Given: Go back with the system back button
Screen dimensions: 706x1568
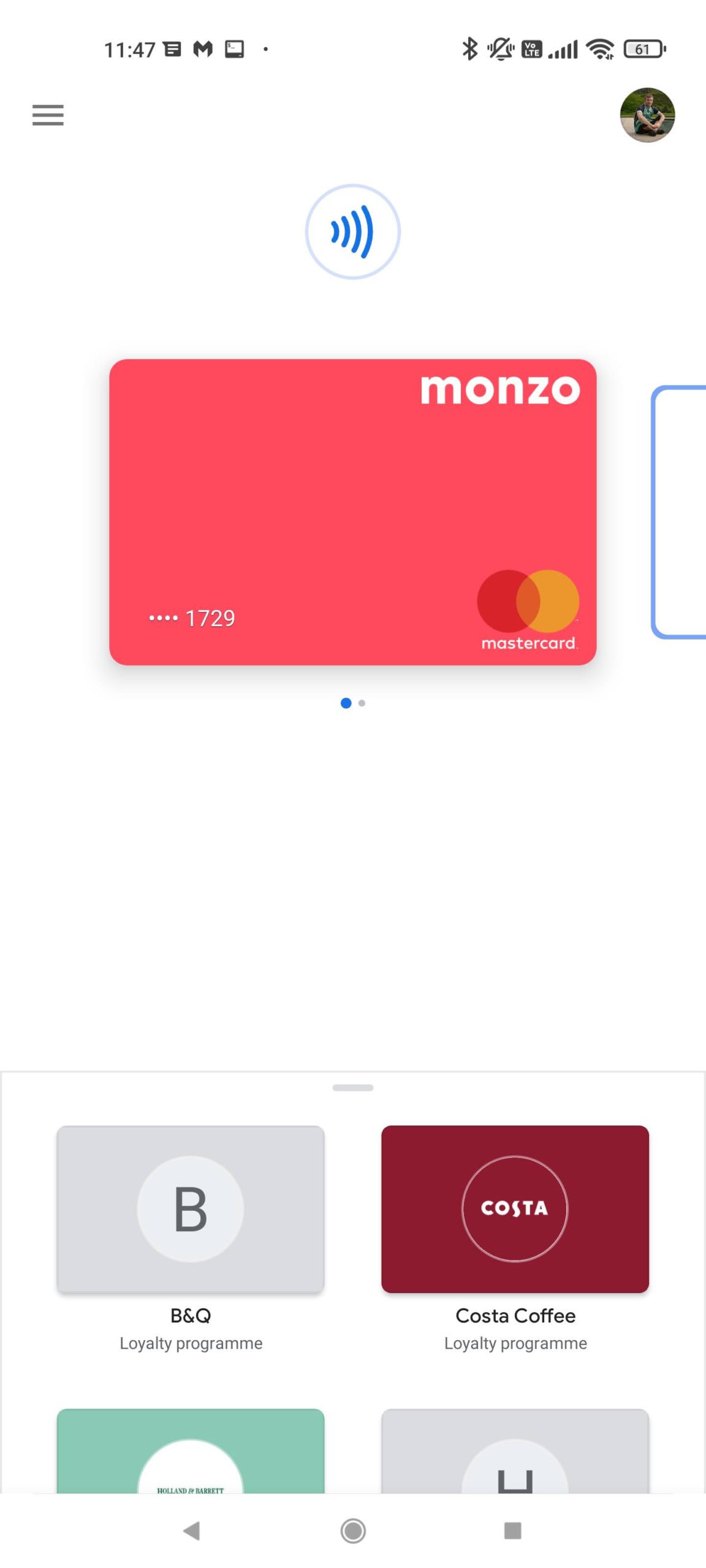Looking at the screenshot, I should pyautogui.click(x=192, y=1531).
